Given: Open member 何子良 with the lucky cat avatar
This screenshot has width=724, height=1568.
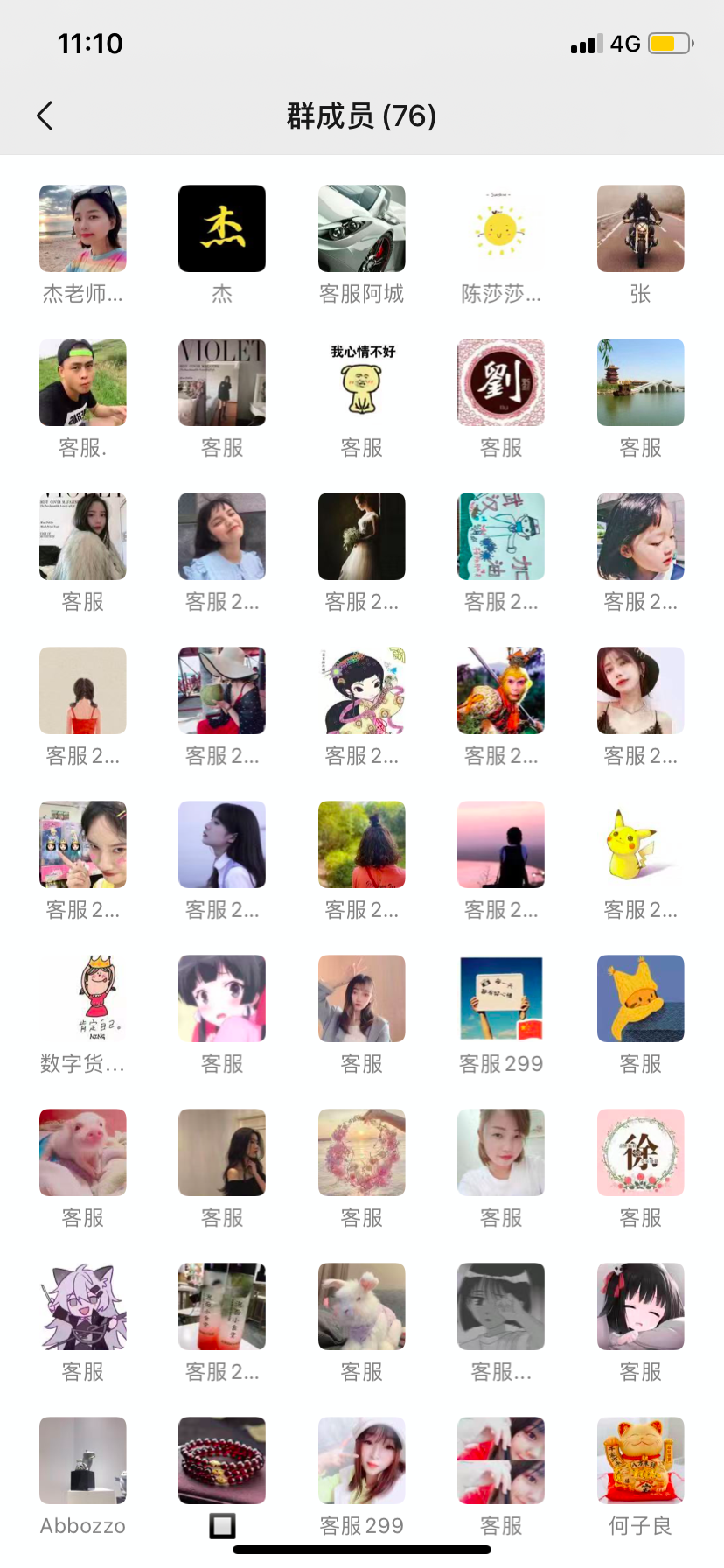Looking at the screenshot, I should [640, 1460].
